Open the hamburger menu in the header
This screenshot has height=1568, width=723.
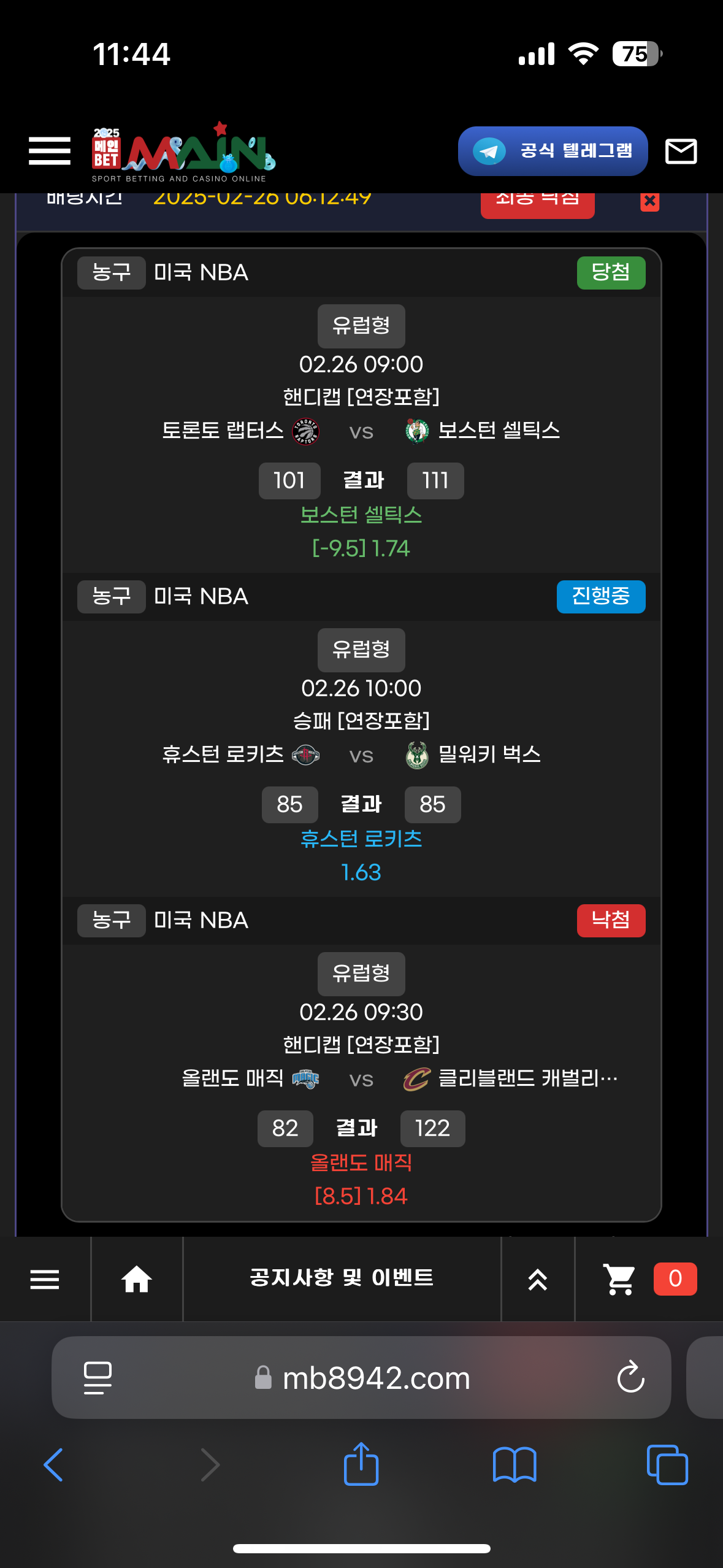pos(49,151)
